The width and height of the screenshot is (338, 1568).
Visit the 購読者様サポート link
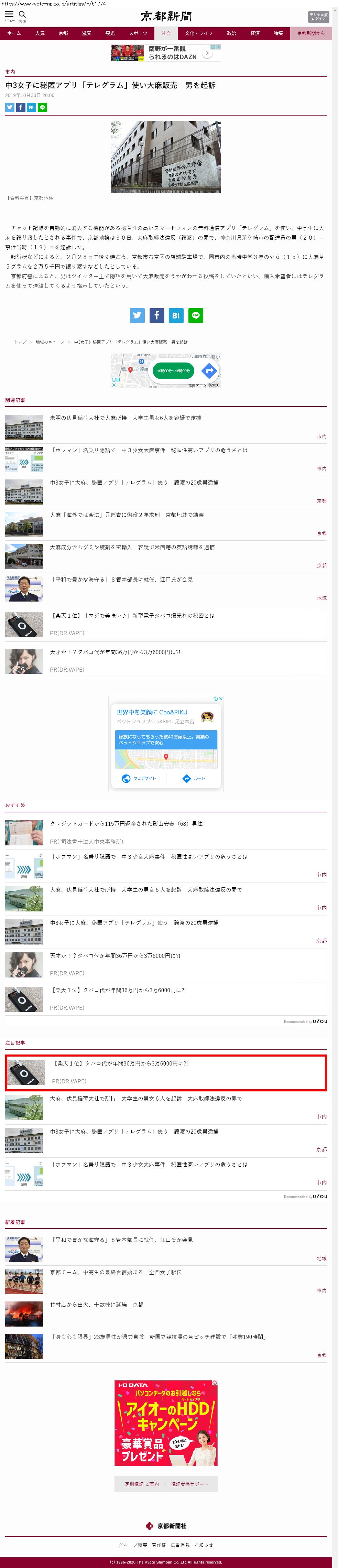point(189,1484)
